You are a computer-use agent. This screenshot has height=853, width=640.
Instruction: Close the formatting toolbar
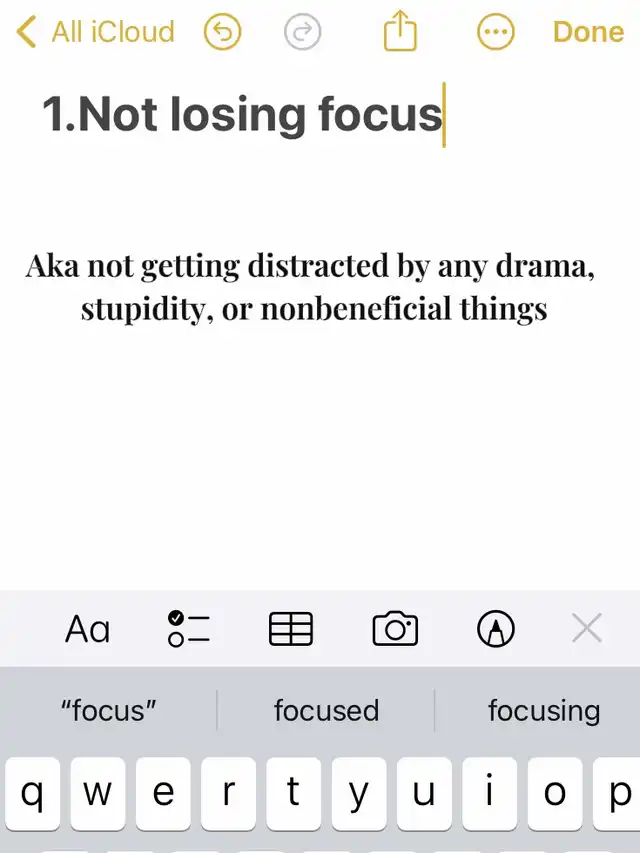(587, 629)
